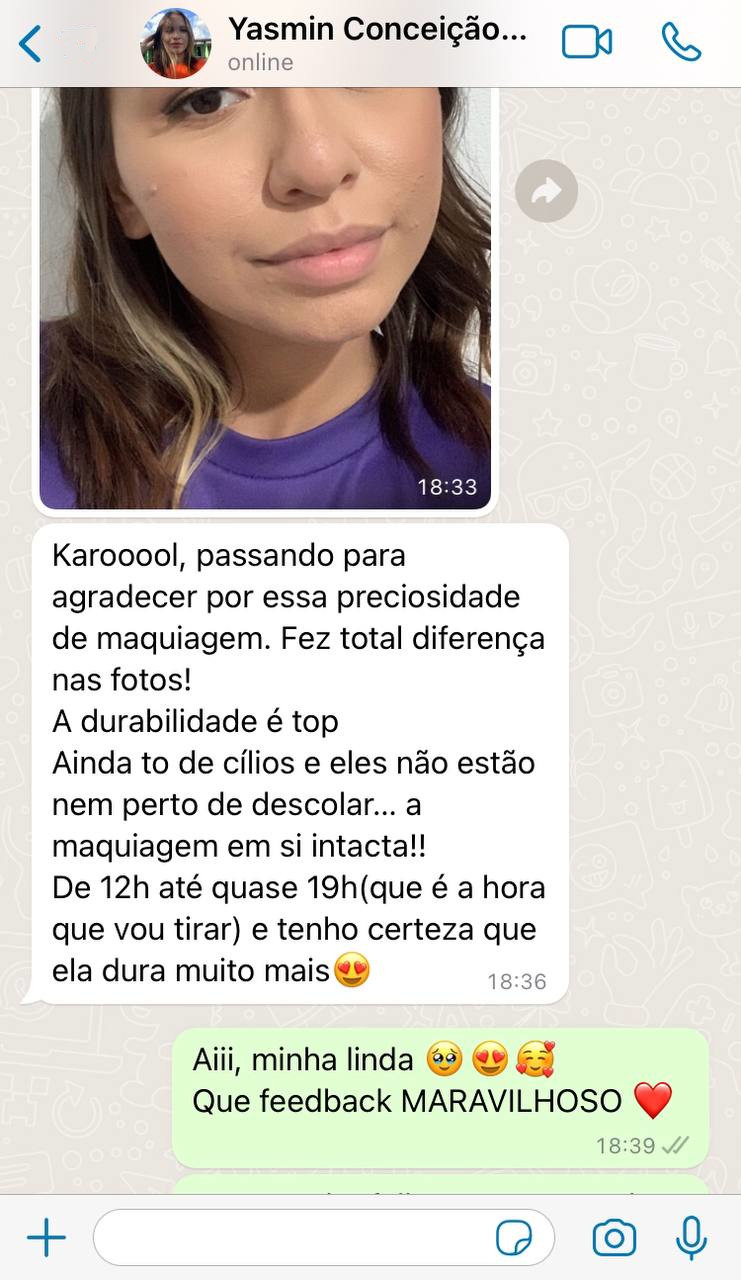
Task: Start a video call with Yasmin Conceição
Action: [x=587, y=42]
